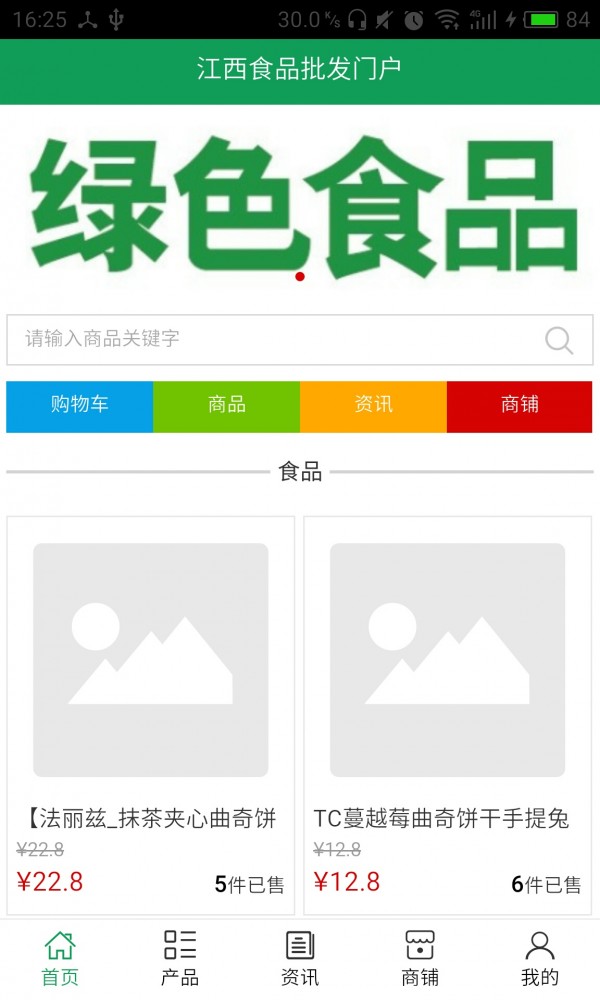600x1000 pixels.
Task: Open the green 商品 button
Action: [x=227, y=406]
